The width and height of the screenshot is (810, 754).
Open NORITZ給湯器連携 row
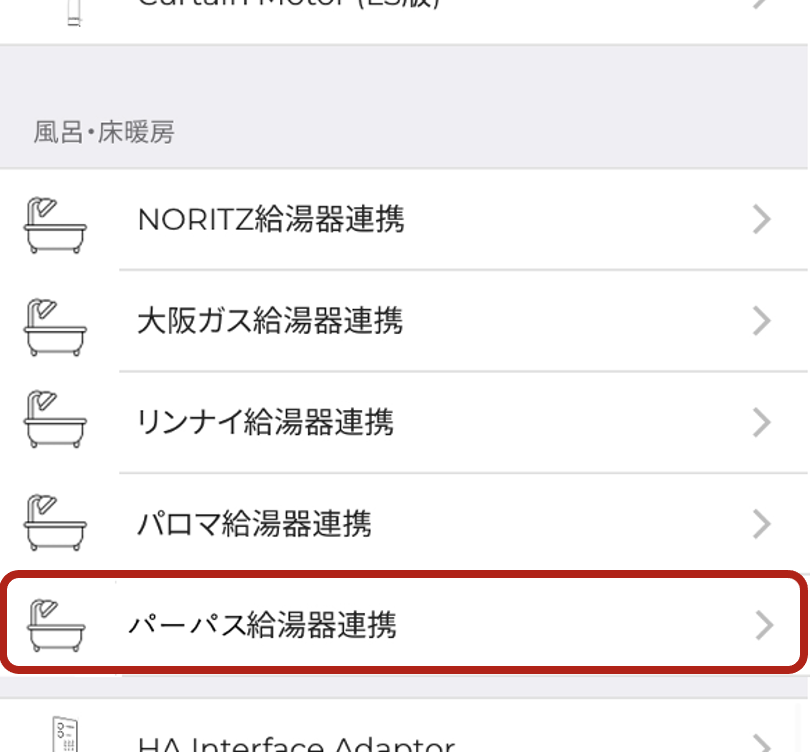404,220
